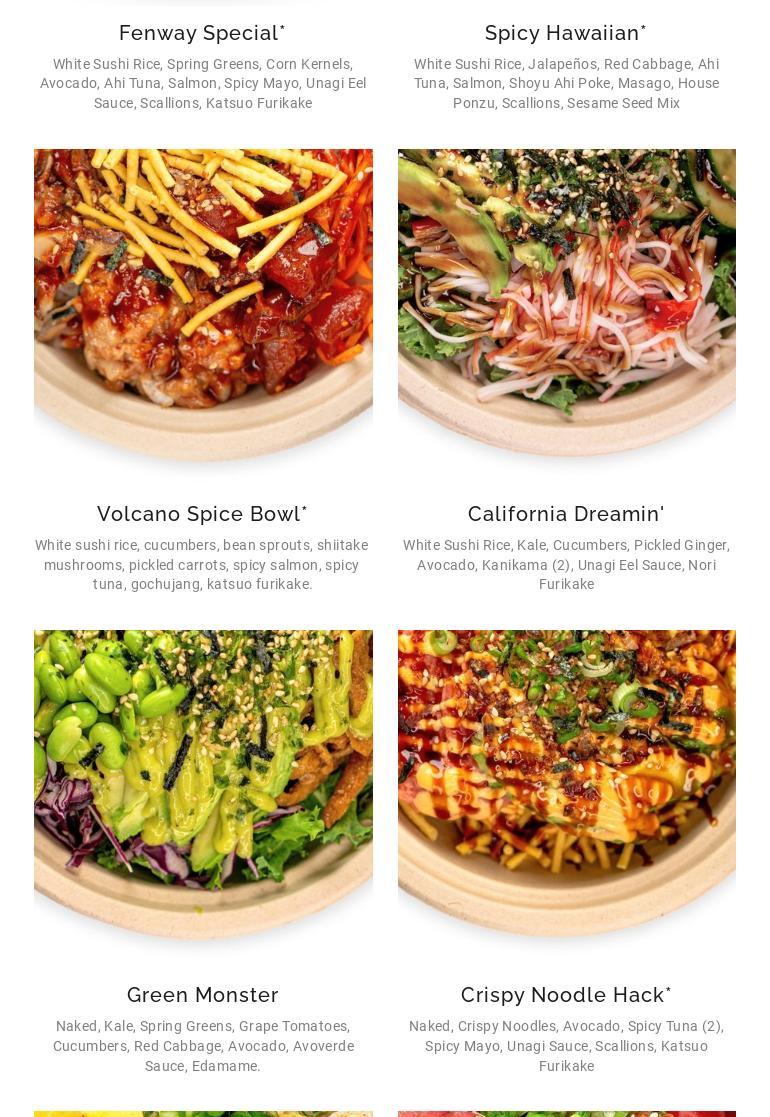Open the Fenway Special item
Viewport: 770px width, 1117px height.
click(202, 33)
